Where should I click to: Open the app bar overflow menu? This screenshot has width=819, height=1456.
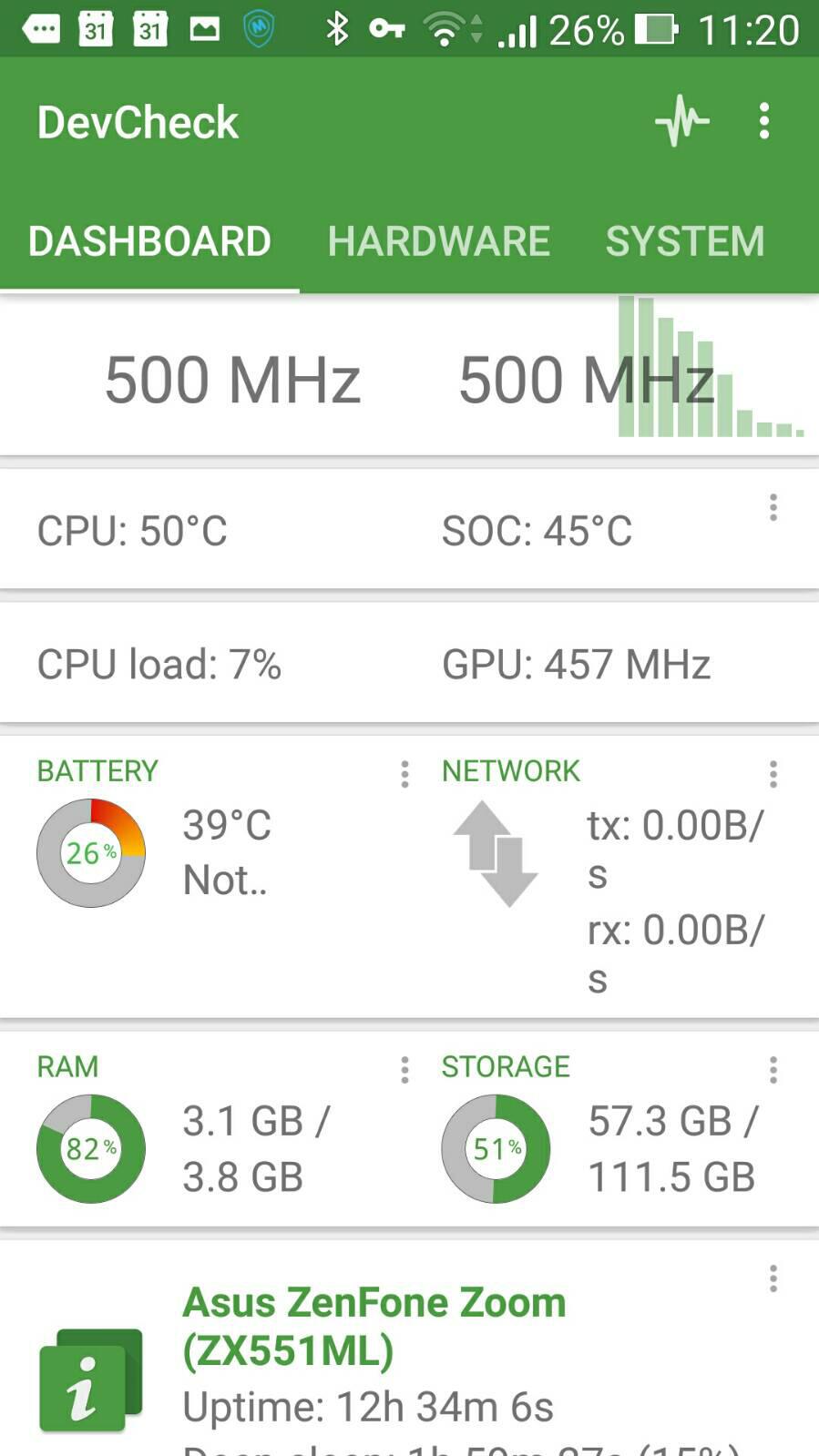tap(764, 121)
